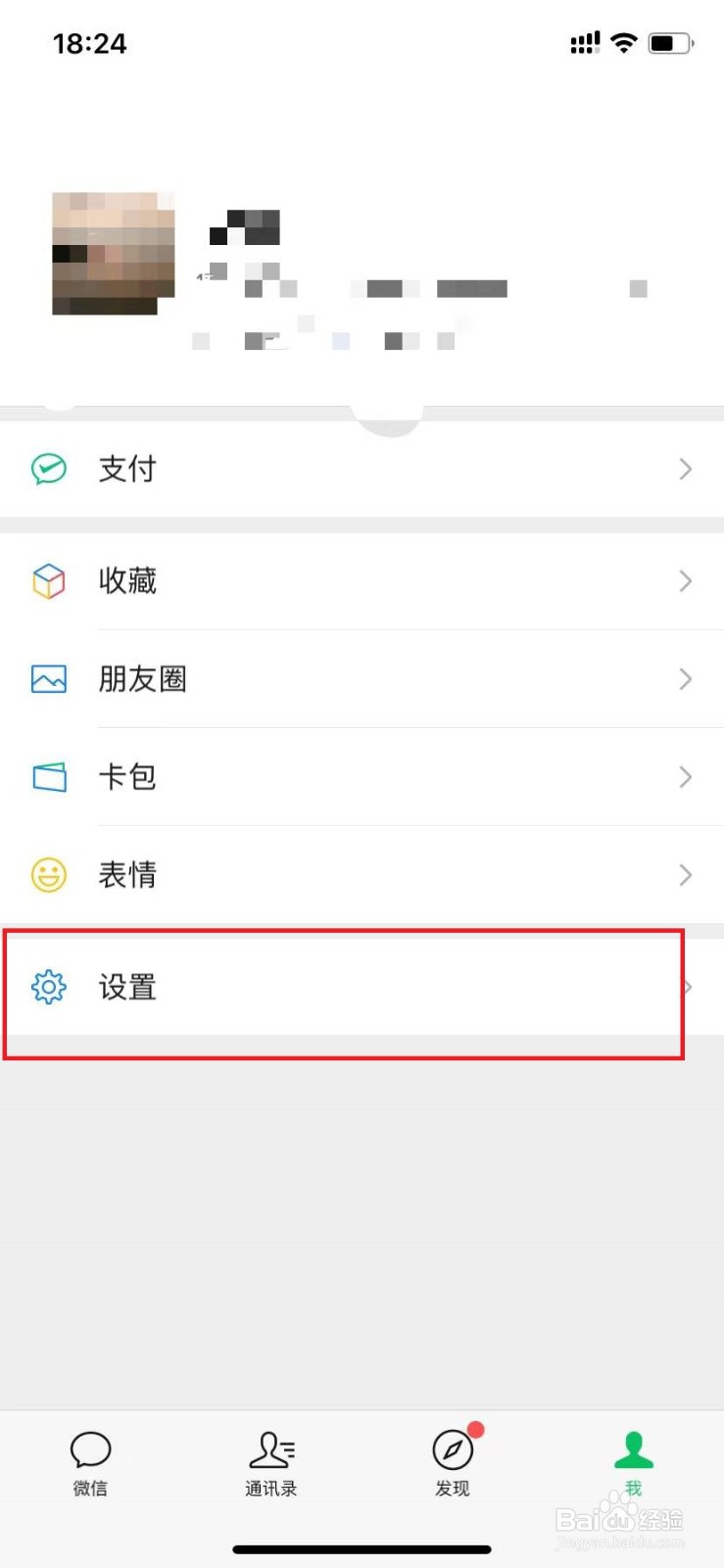Open the 朋友圈 Moments picture icon
Image resolution: width=724 pixels, height=1568 pixels.
pyautogui.click(x=47, y=678)
